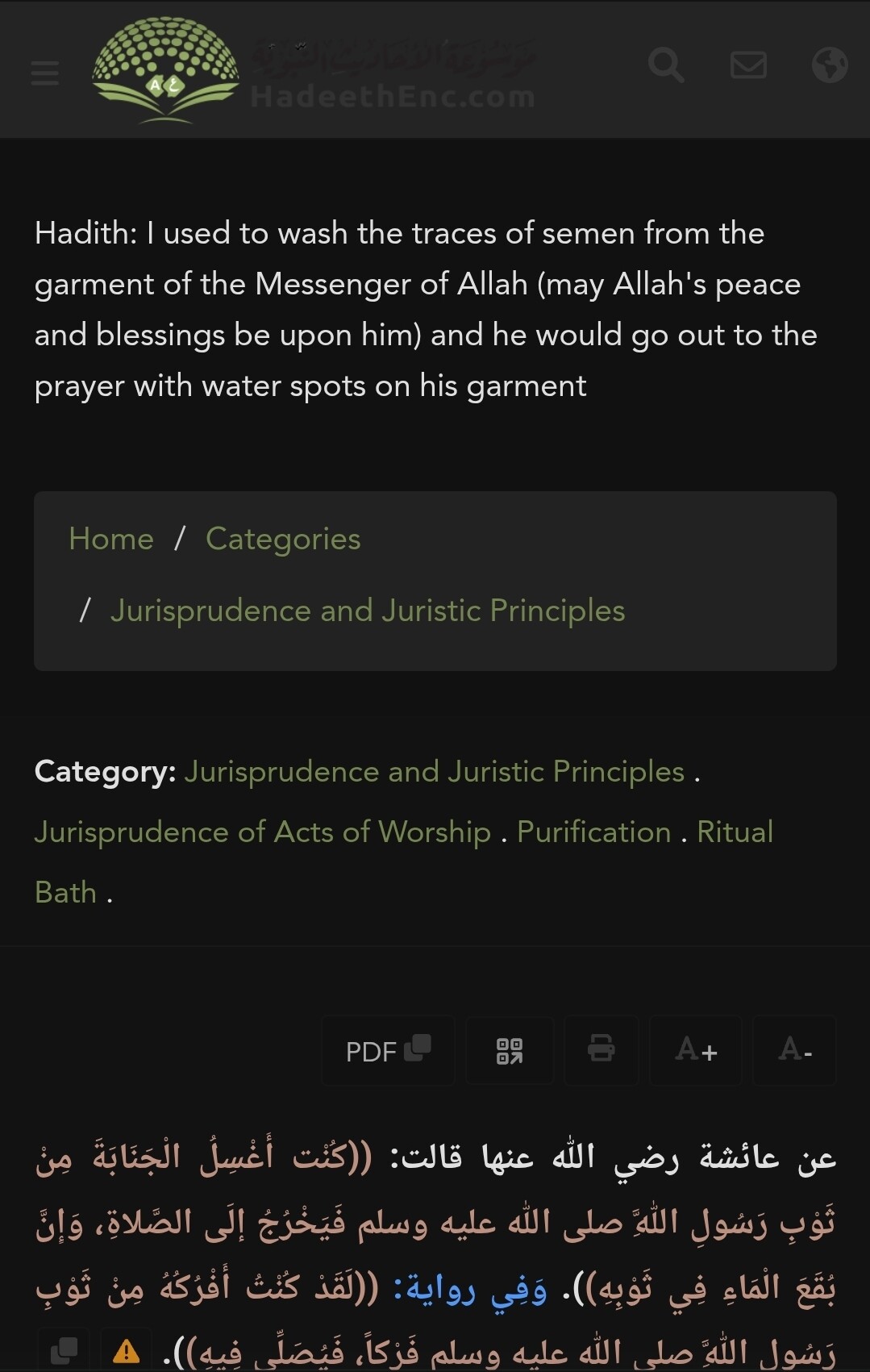Open the contact envelope icon
870x1372 pixels.
748,65
